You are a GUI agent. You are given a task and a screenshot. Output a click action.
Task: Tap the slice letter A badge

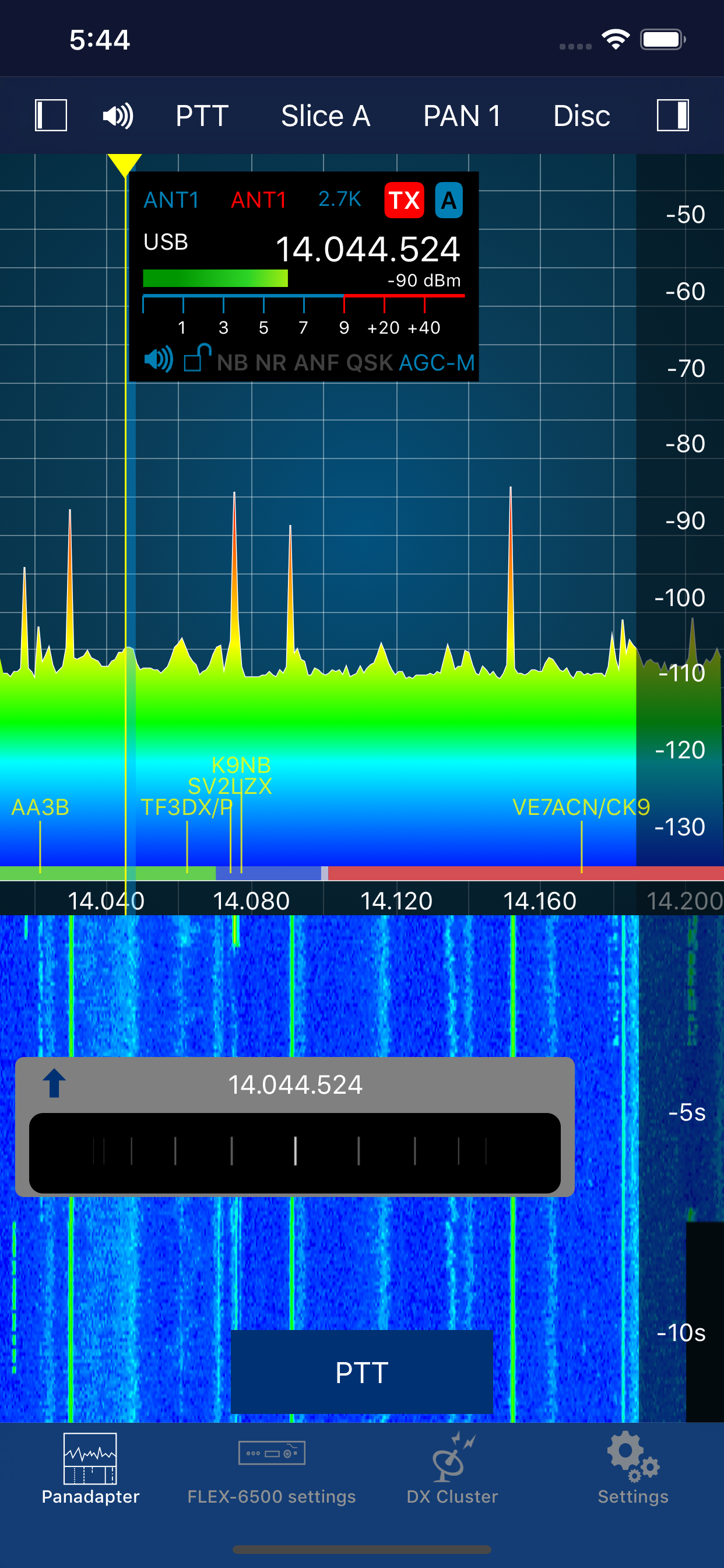pyautogui.click(x=448, y=199)
